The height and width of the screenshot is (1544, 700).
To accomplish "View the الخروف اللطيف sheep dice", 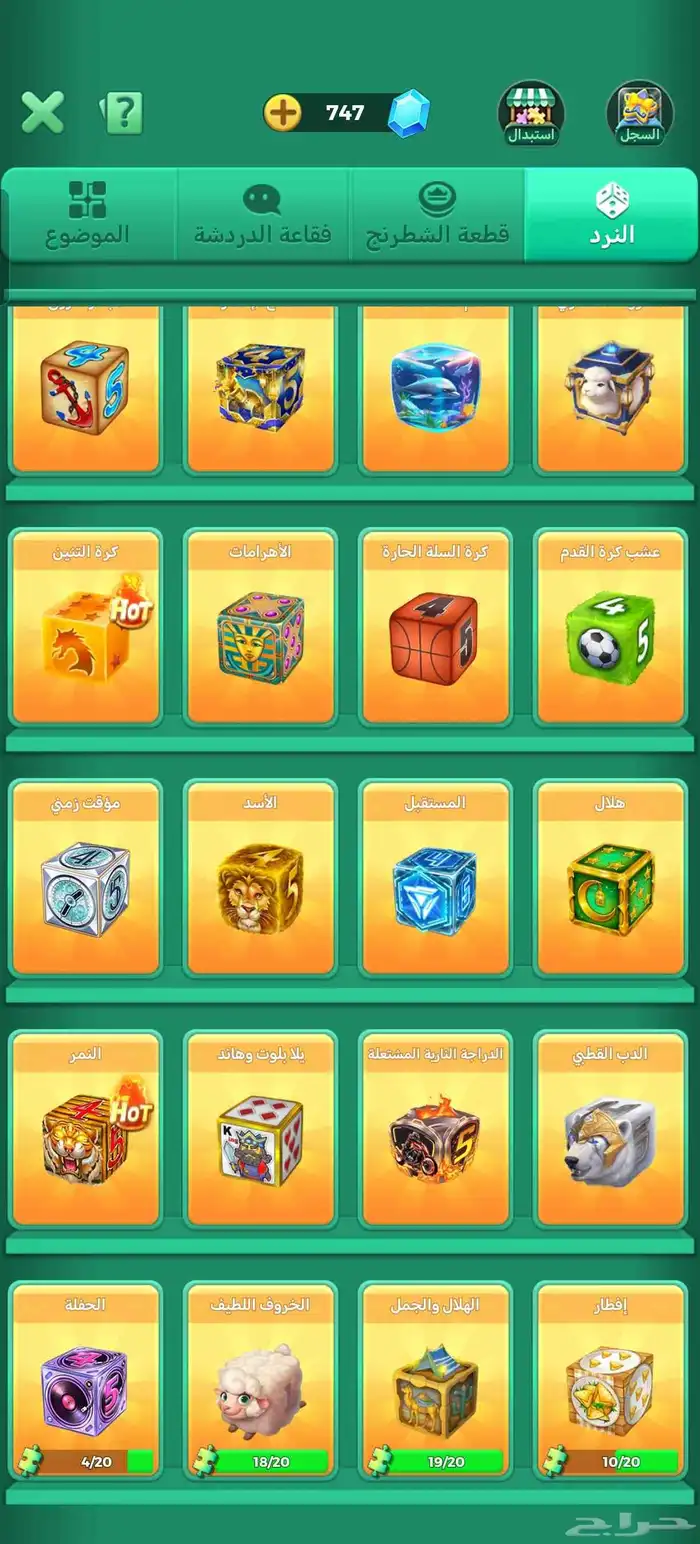I will 260,1380.
